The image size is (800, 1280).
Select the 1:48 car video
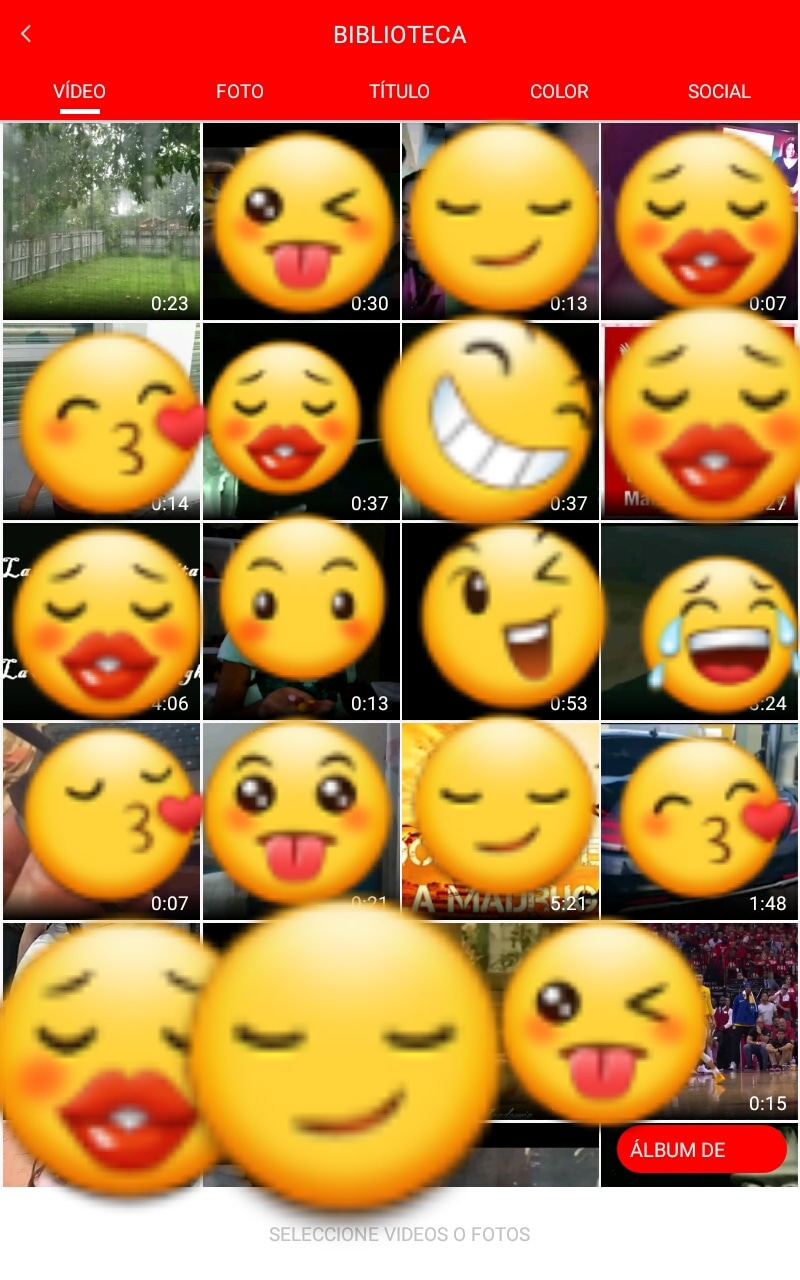pos(700,821)
